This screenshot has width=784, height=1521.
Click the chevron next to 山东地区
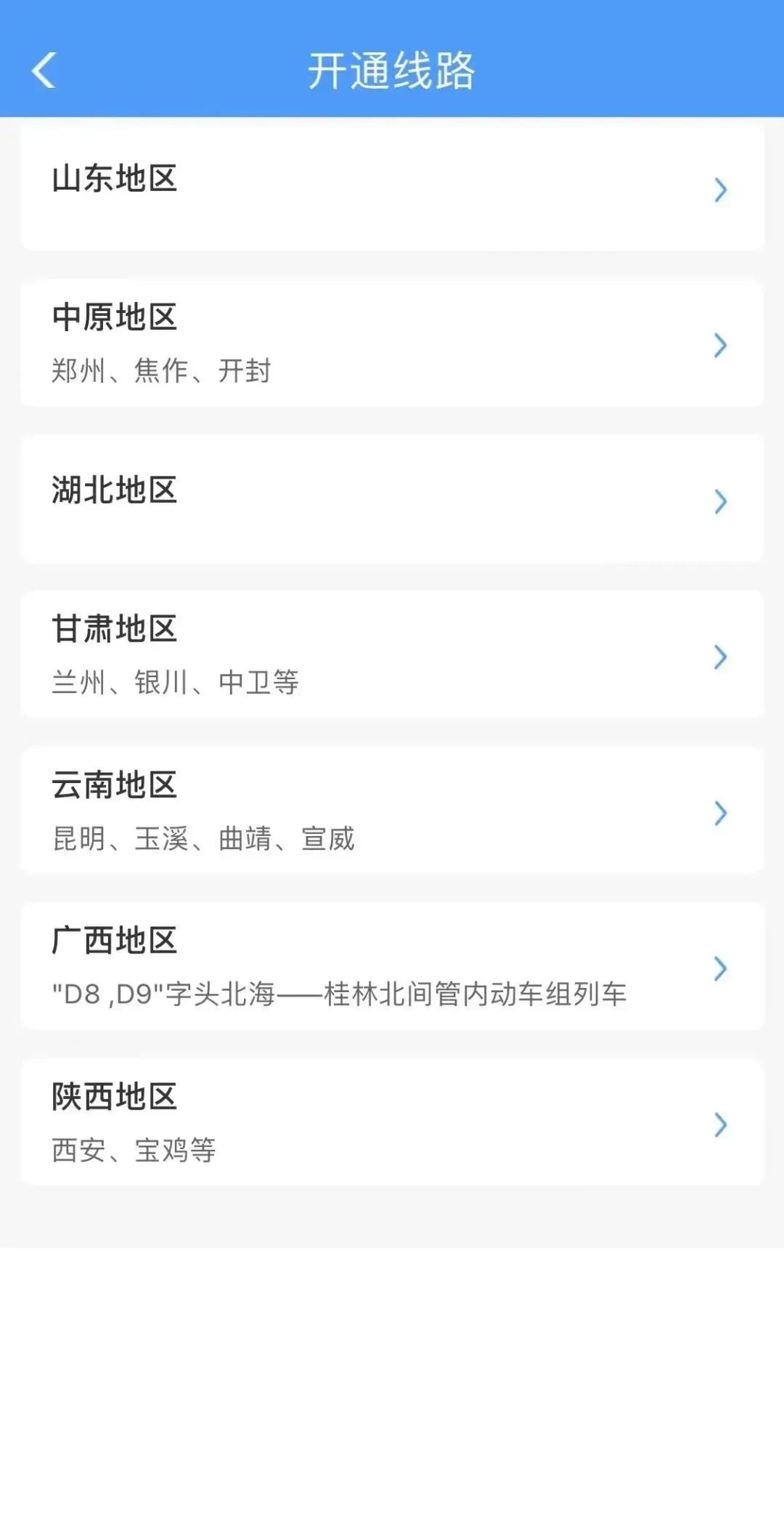point(719,190)
